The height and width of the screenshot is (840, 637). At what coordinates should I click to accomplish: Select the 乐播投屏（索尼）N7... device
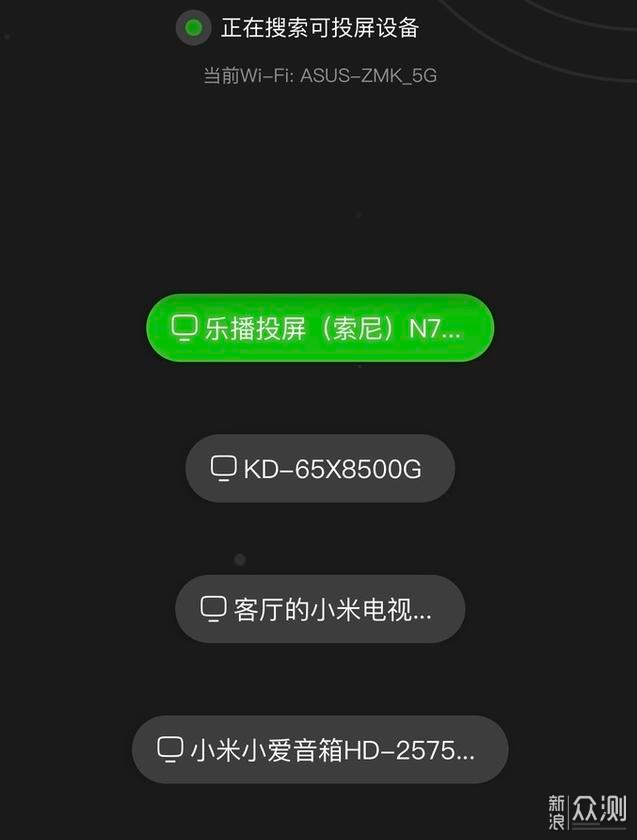coord(319,328)
